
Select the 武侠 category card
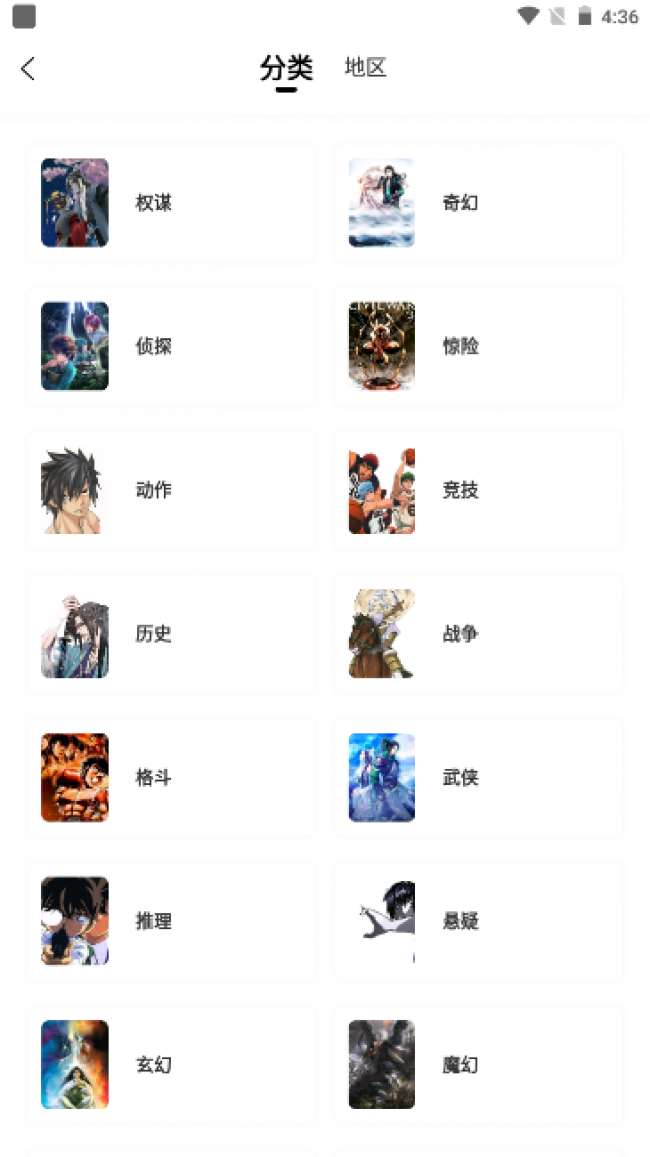tap(479, 778)
